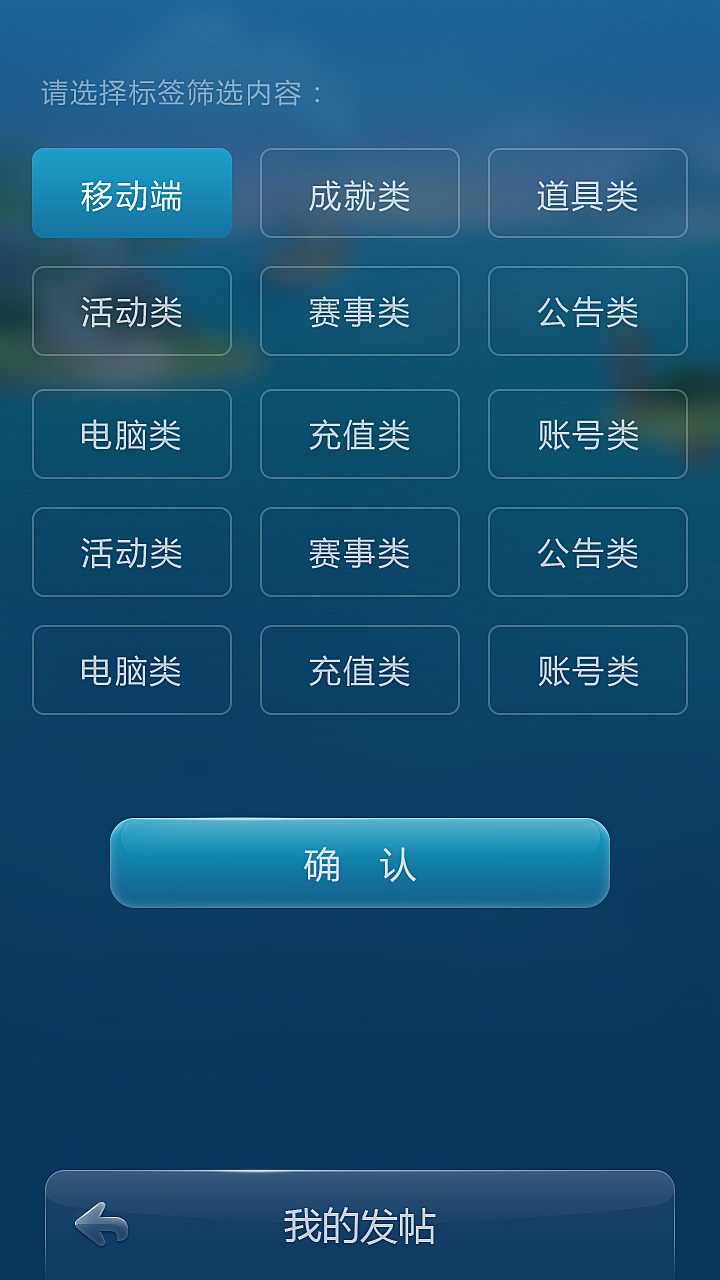Select the 成就类 tag
This screenshot has height=1280, width=720.
(x=360, y=193)
